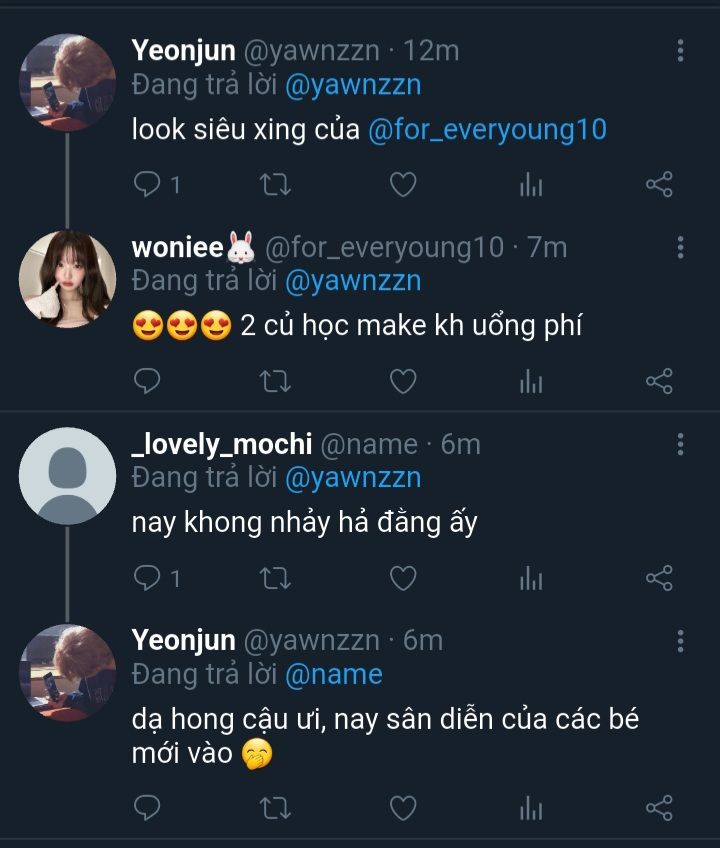Reply to Yeonjun's "look siêu xing" tweet
The height and width of the screenshot is (848, 720).
pyautogui.click(x=148, y=185)
